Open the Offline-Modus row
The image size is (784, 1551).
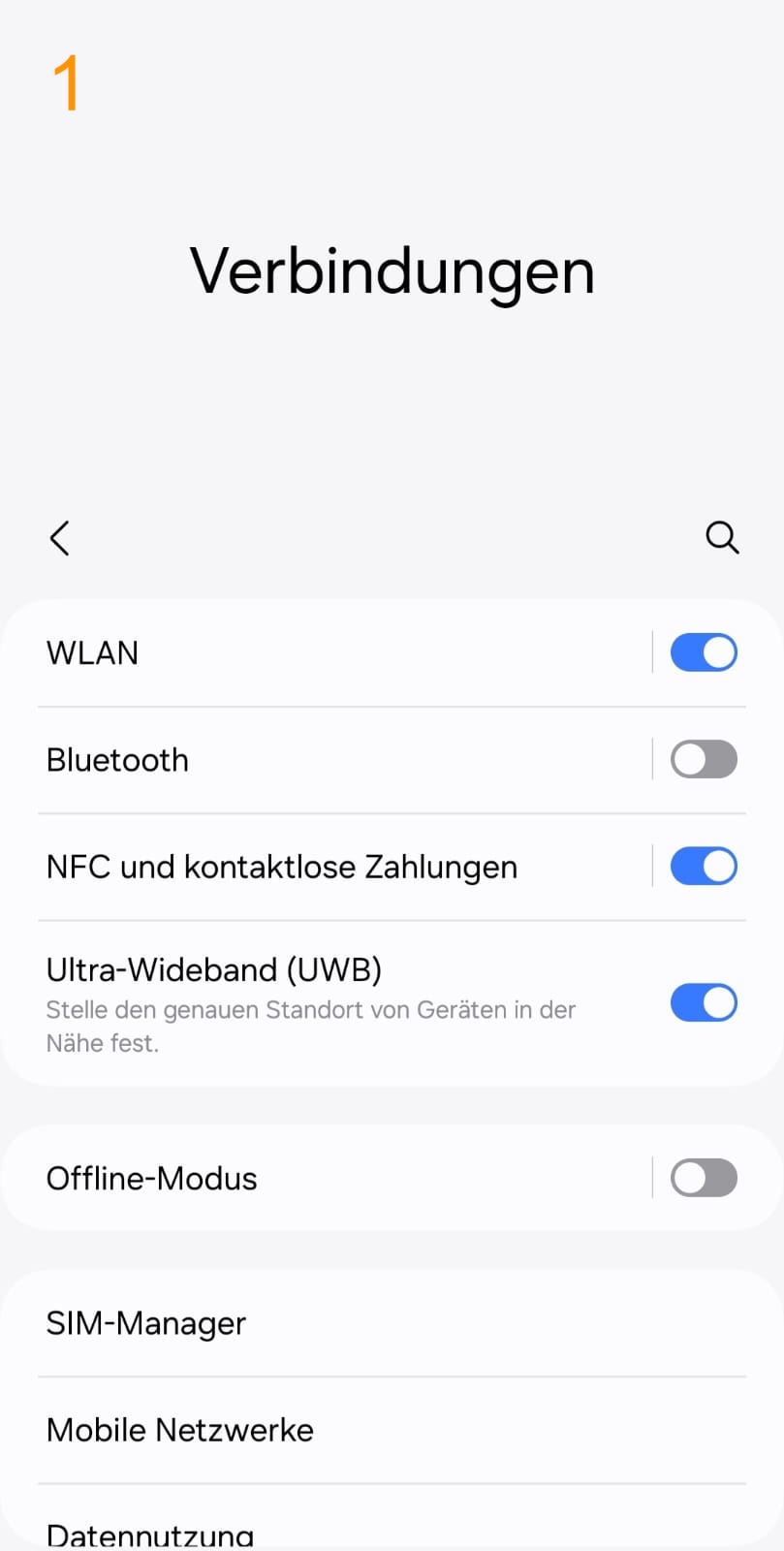pos(344,1178)
